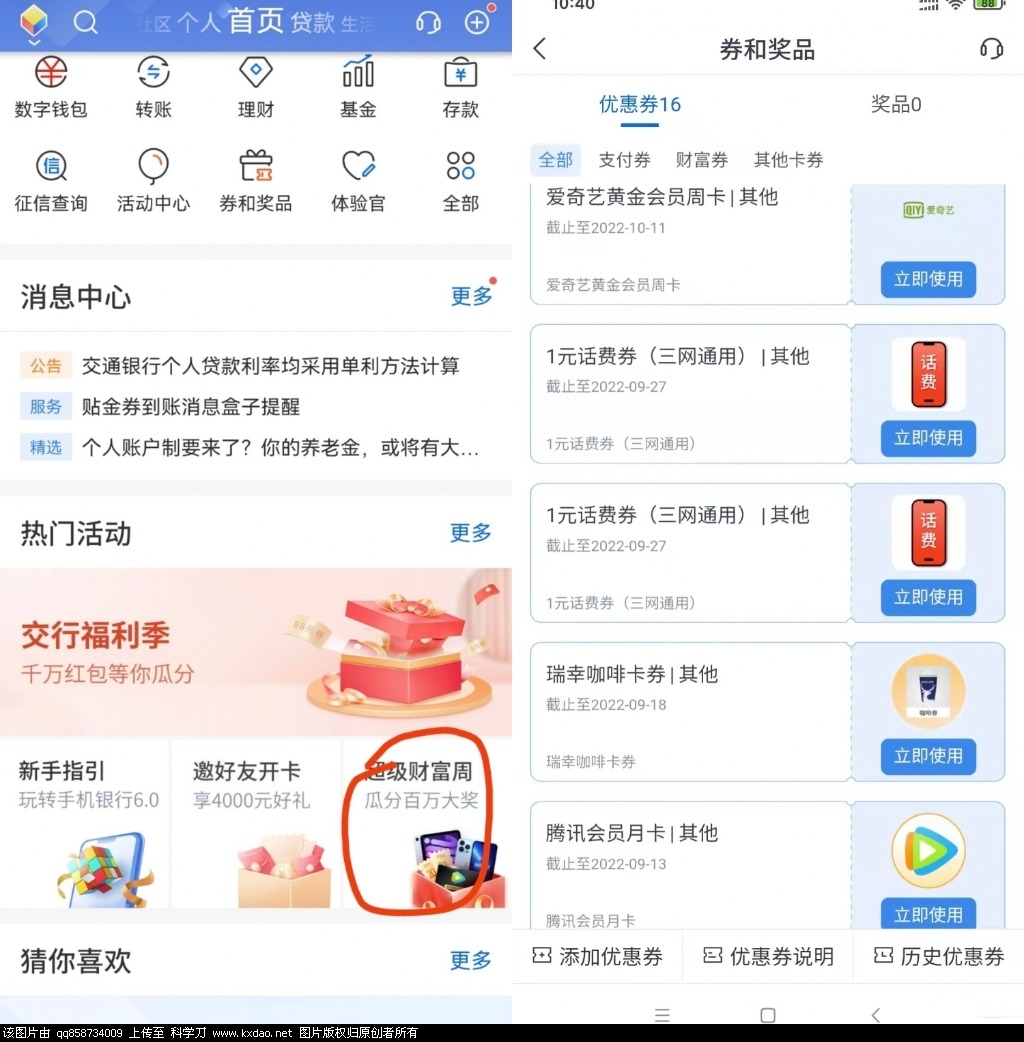
Task: Tap 立即使用 on the 瑞幸咖啡卡券
Action: point(928,756)
